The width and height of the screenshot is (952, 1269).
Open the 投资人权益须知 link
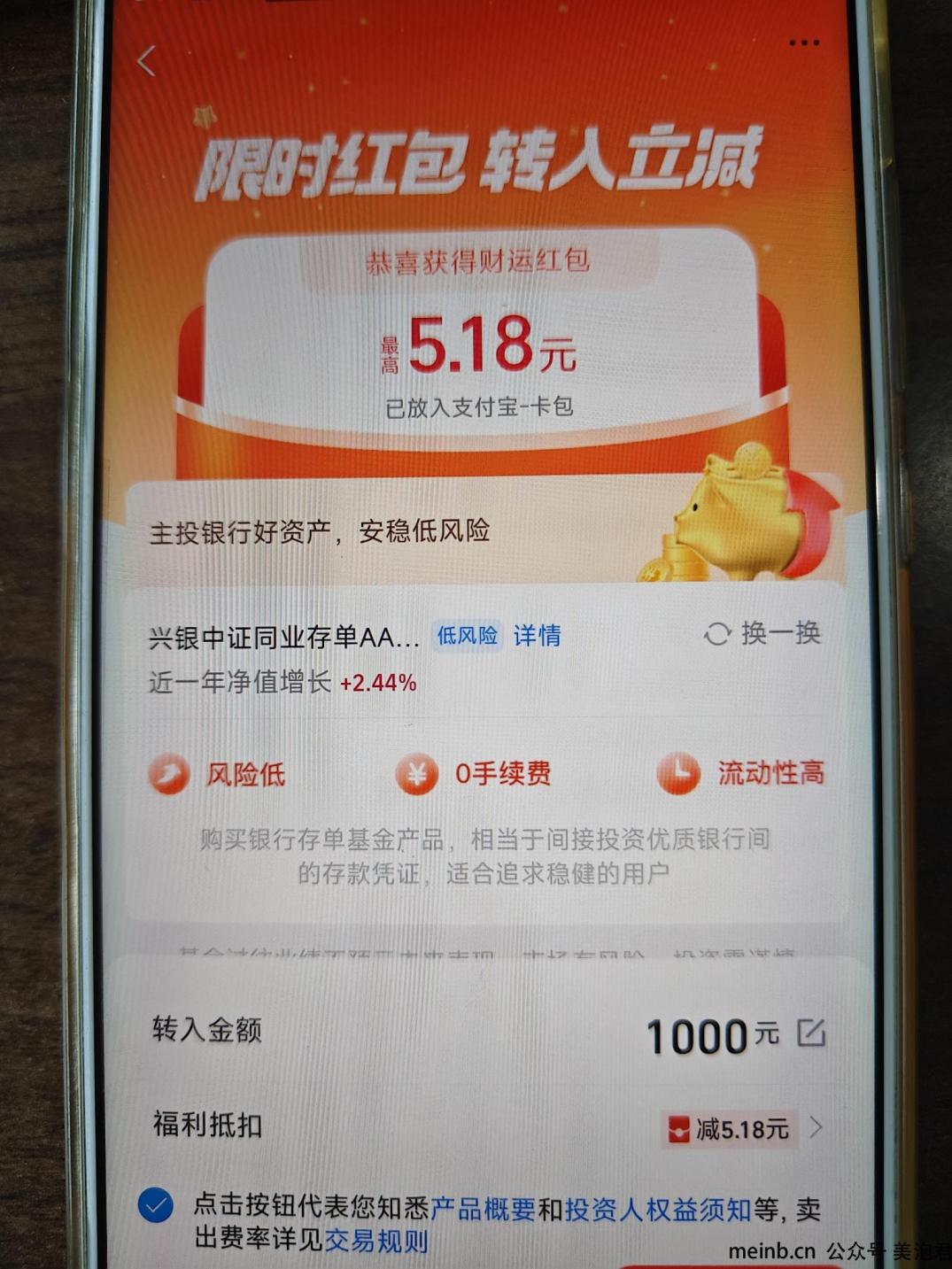tap(657, 1209)
